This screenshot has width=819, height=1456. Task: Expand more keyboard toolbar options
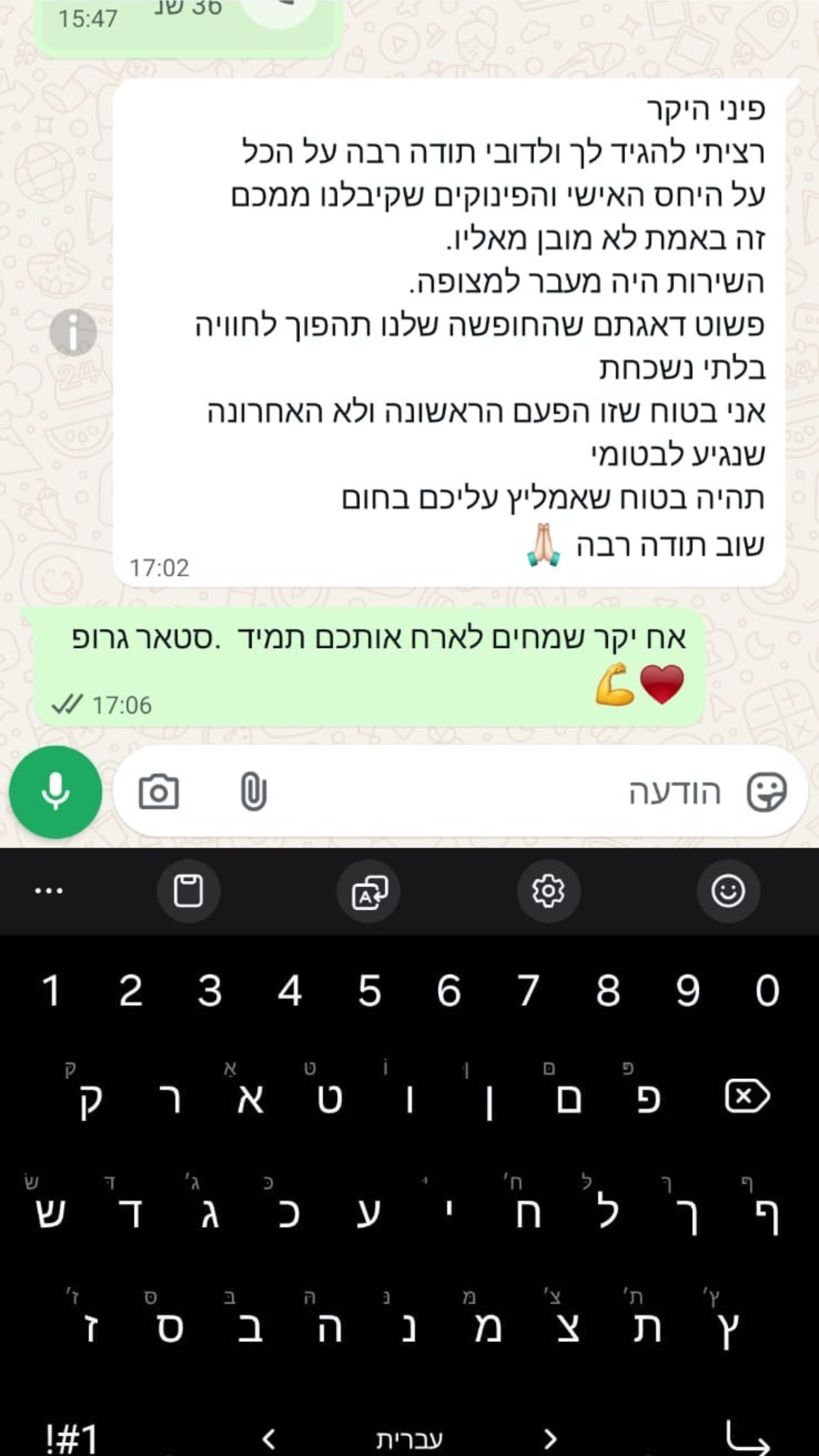click(x=49, y=891)
